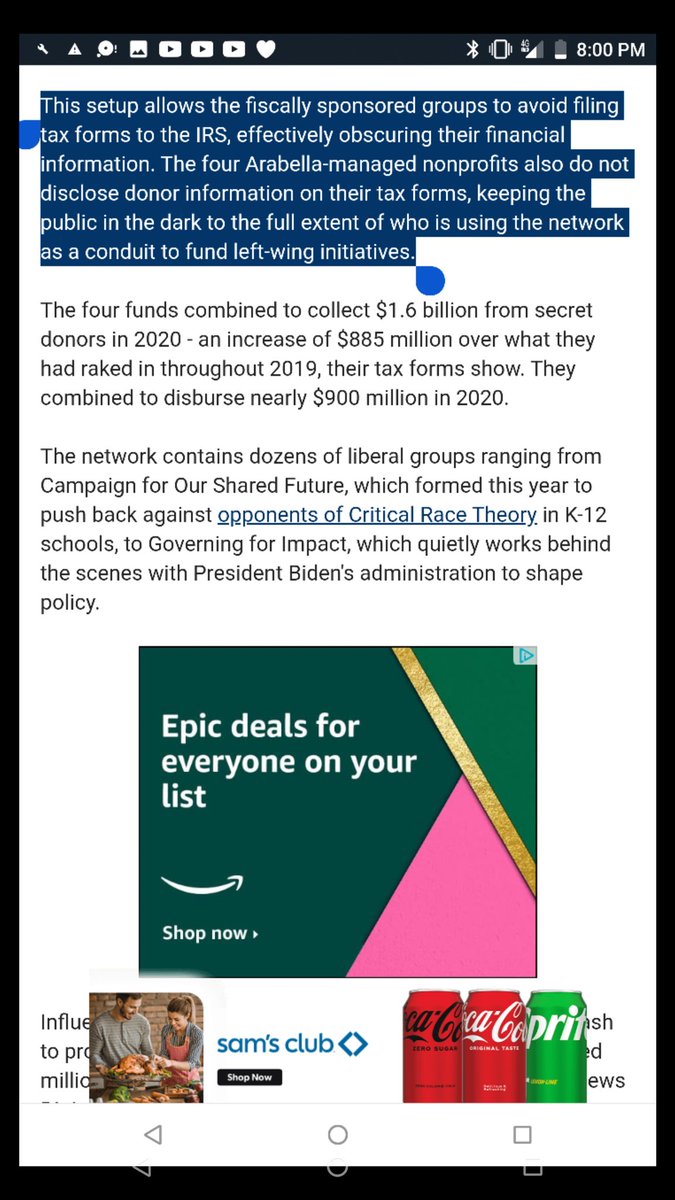Open the 'opponents of Critical Race Theory' link

coord(377,515)
